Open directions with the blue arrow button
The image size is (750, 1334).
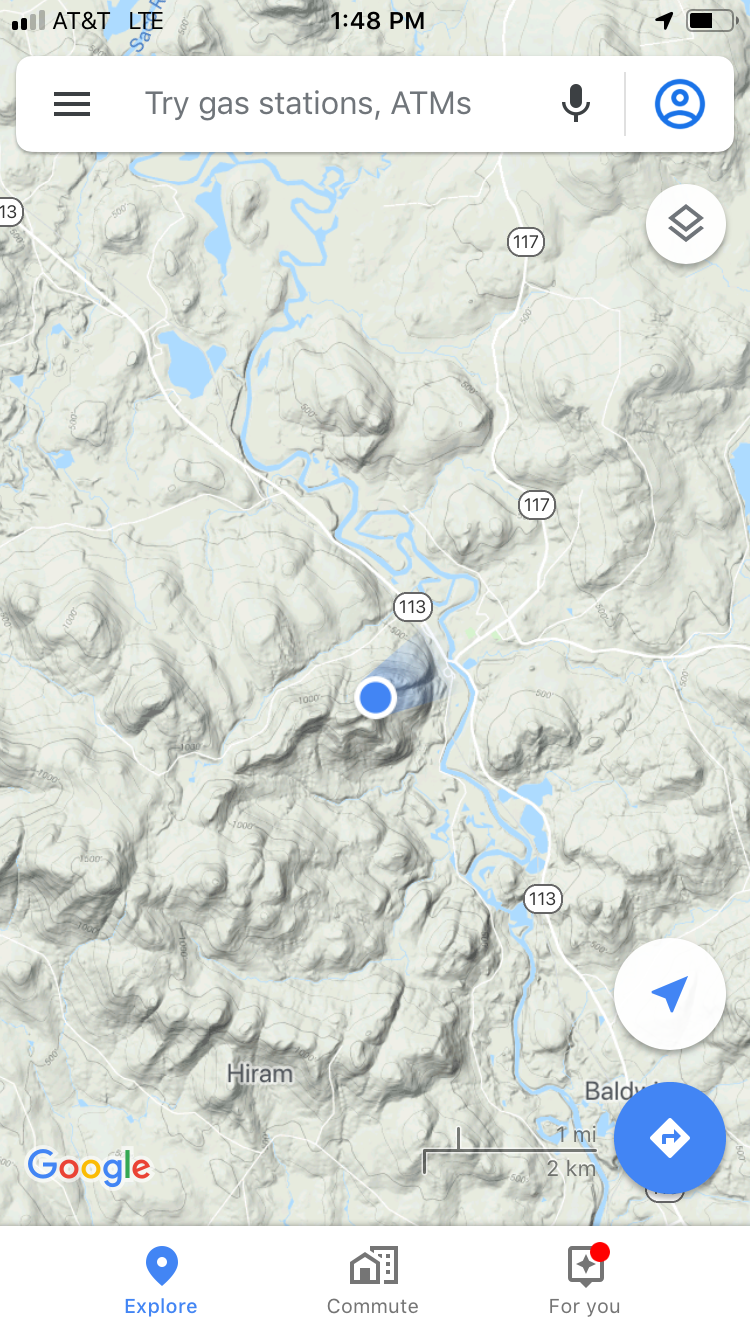coord(669,1137)
